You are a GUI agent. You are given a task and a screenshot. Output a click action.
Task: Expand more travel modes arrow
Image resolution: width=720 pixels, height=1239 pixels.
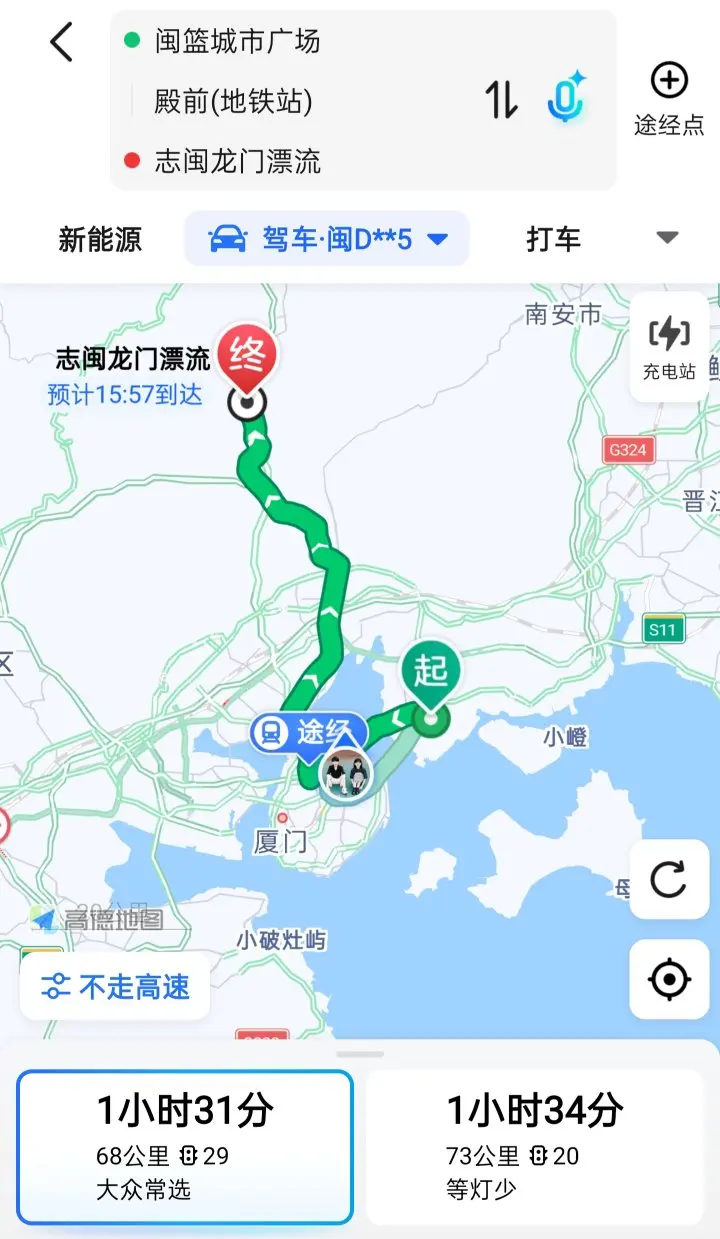(x=667, y=238)
